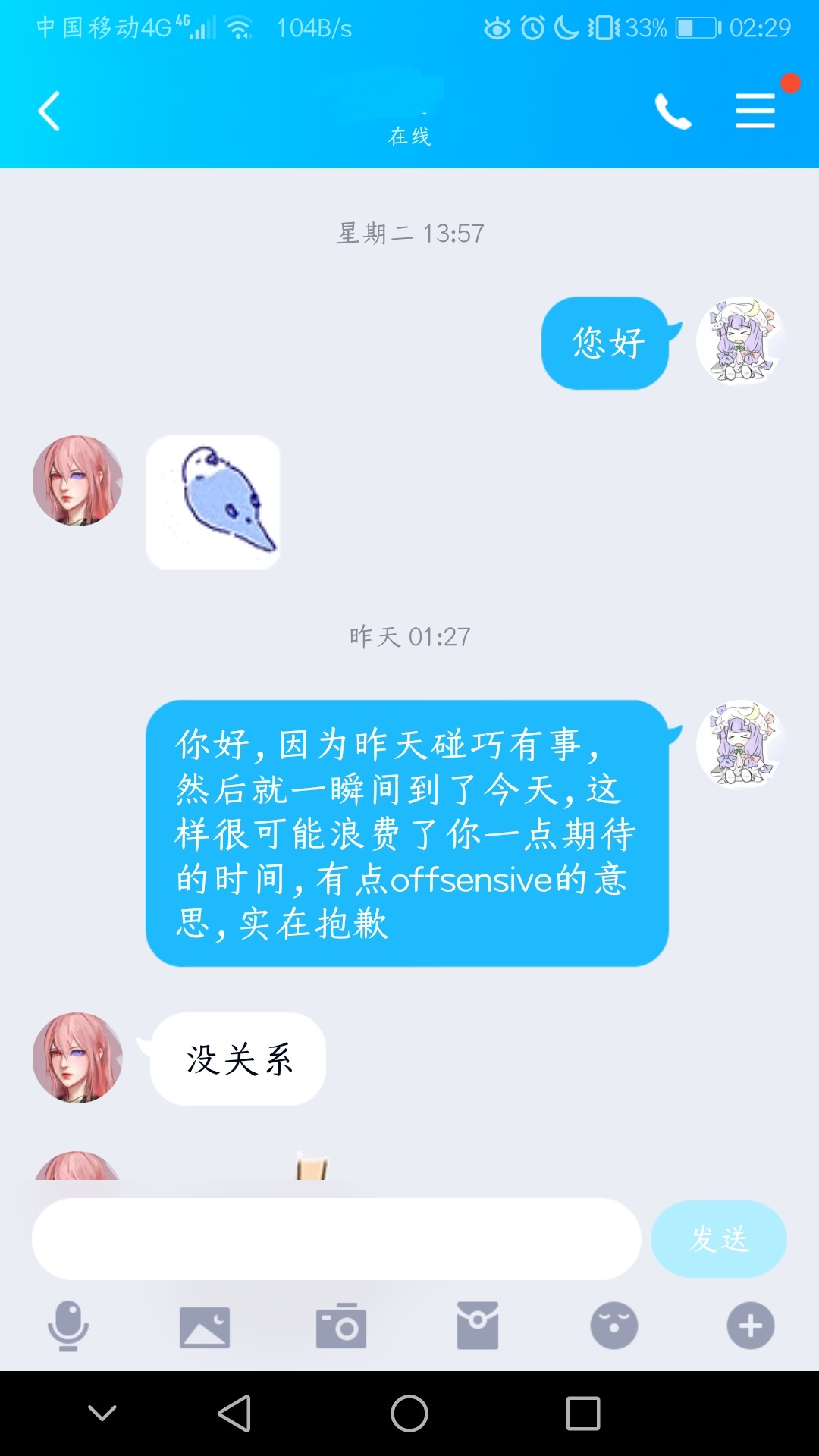The height and width of the screenshot is (1456, 819).
Task: Tap the 发送 send button
Action: coord(718,1239)
